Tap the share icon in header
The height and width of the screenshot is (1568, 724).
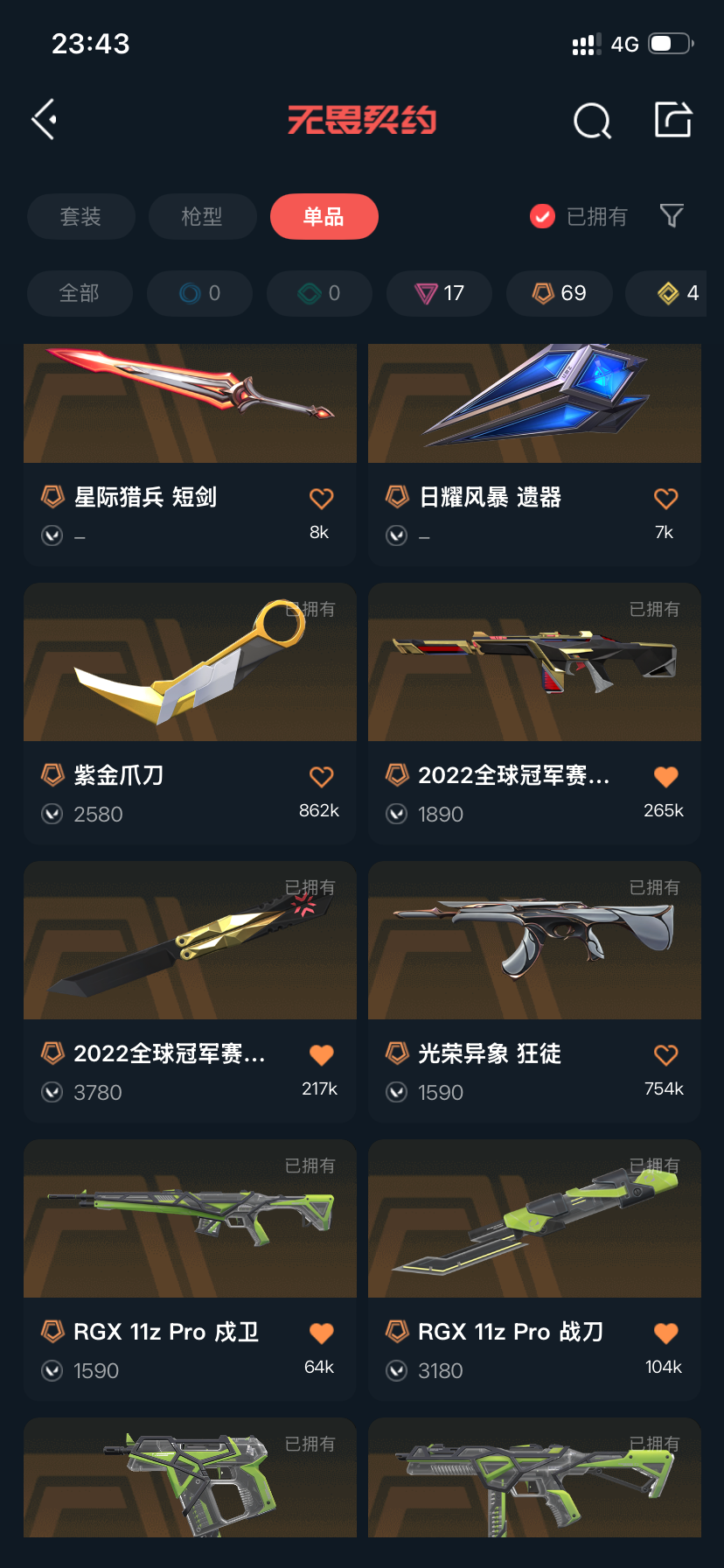[x=673, y=120]
